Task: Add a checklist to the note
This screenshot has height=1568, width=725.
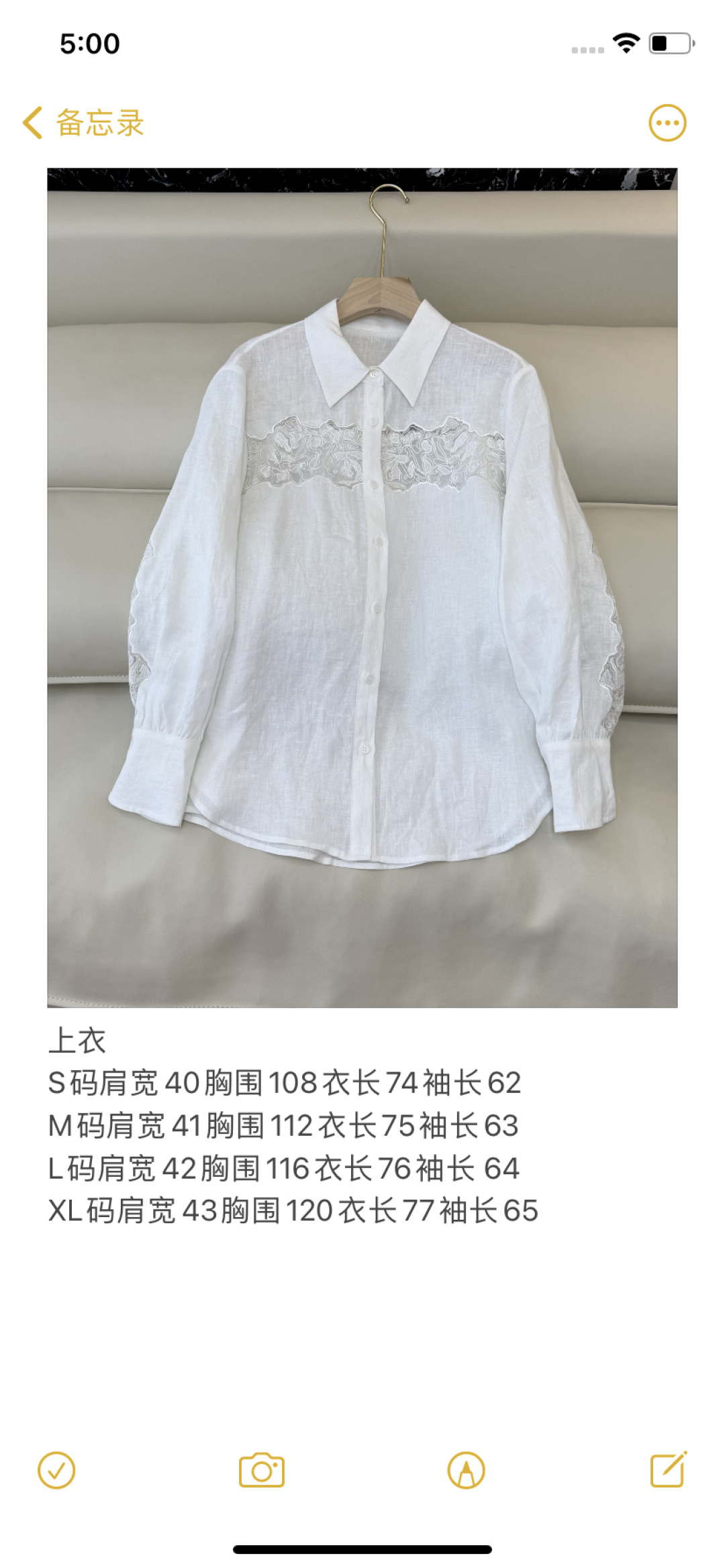Action: (x=56, y=1471)
